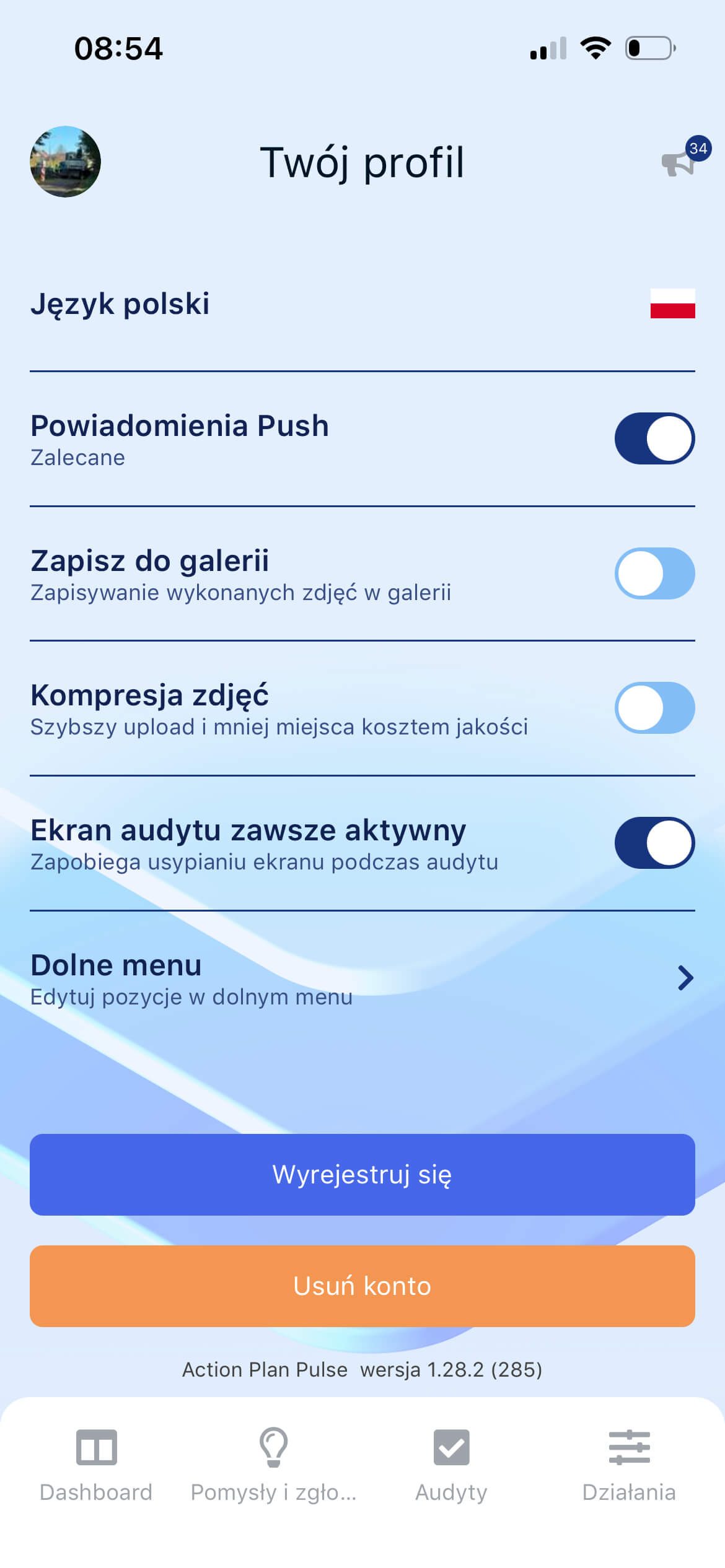Screen dimensions: 725x1568
Task: Open Audyty via the checkmark icon
Action: (x=452, y=1448)
